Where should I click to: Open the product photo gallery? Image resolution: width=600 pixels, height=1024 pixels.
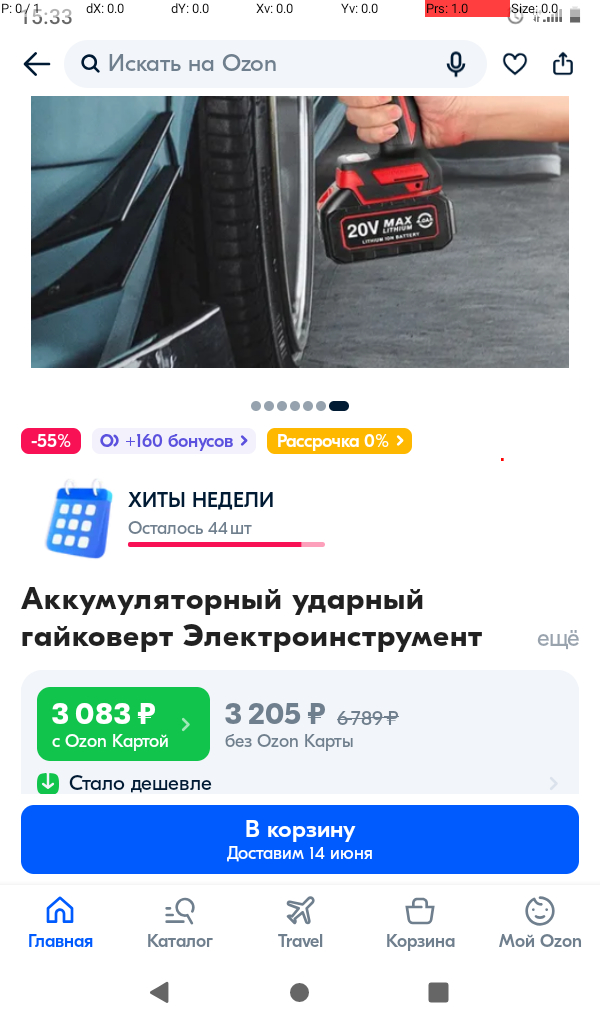300,232
